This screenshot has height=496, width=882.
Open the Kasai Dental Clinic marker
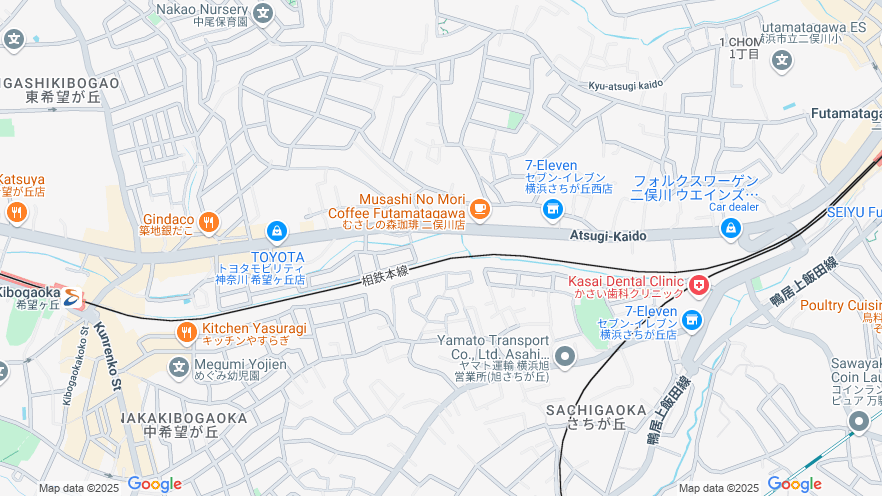[x=698, y=286]
